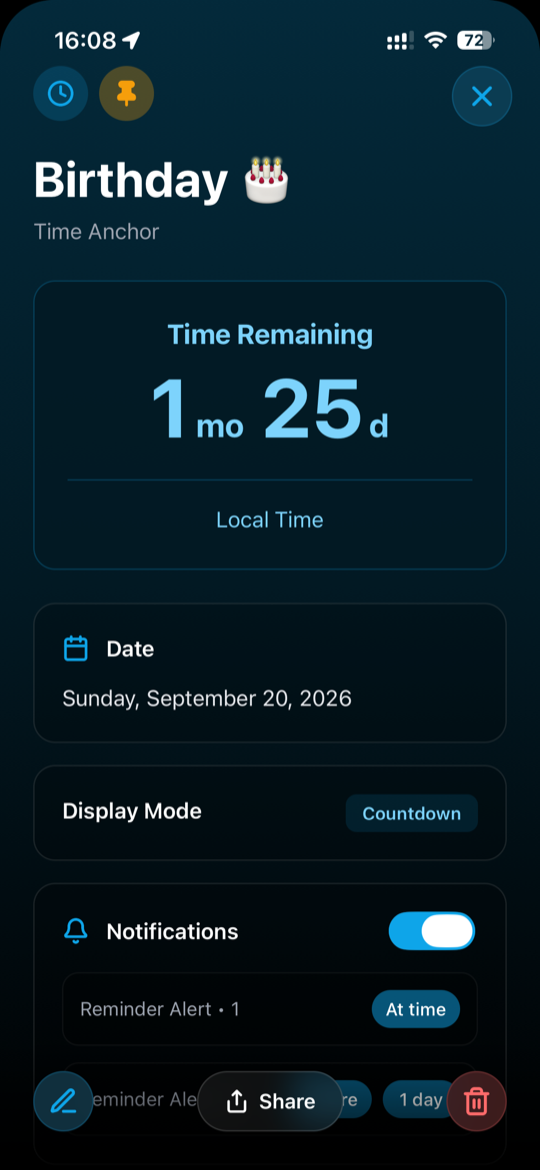Turn off the Notifications switch
Viewport: 540px width, 1170px height.
point(432,930)
